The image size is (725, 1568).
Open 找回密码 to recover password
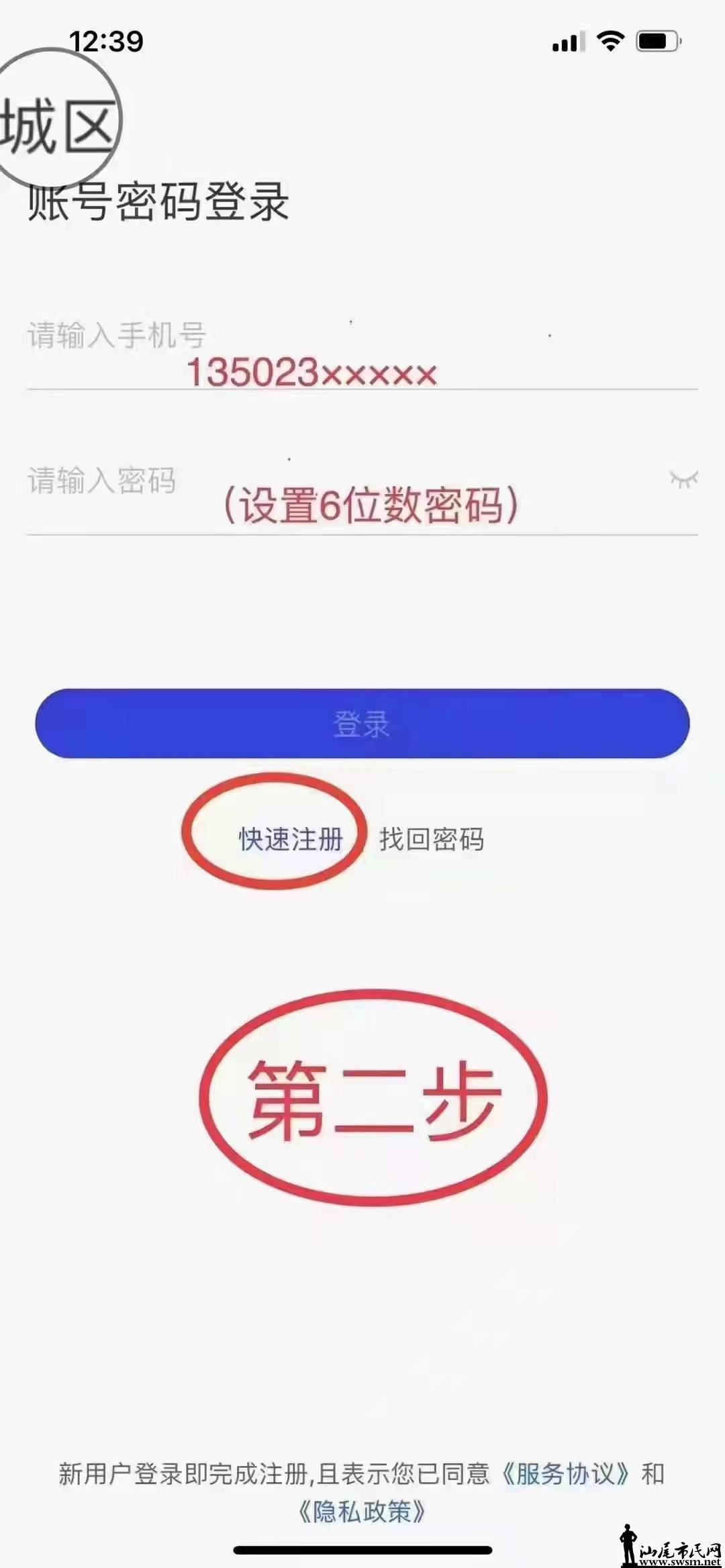[x=432, y=839]
